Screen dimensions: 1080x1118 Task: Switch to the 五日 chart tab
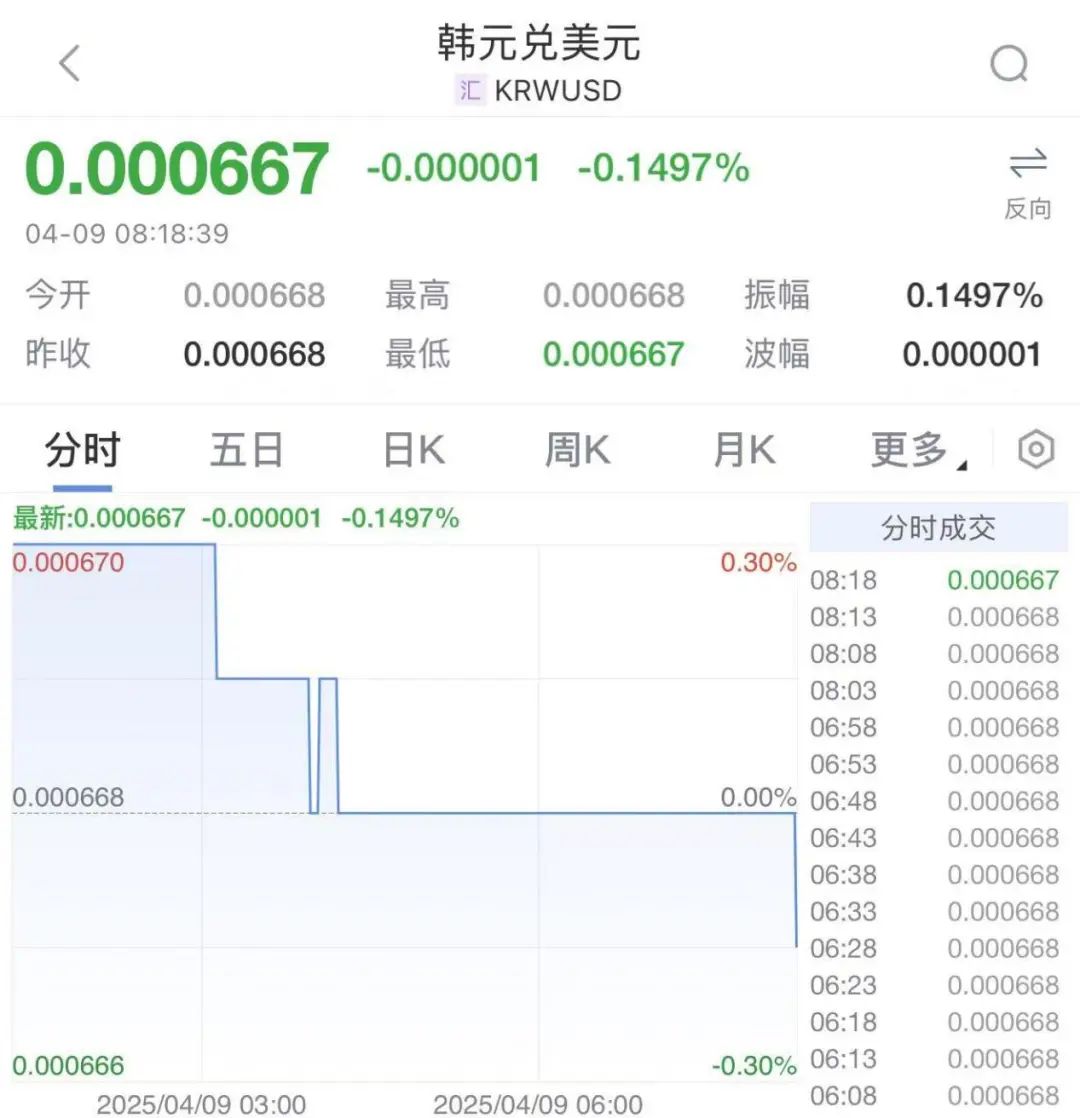246,451
